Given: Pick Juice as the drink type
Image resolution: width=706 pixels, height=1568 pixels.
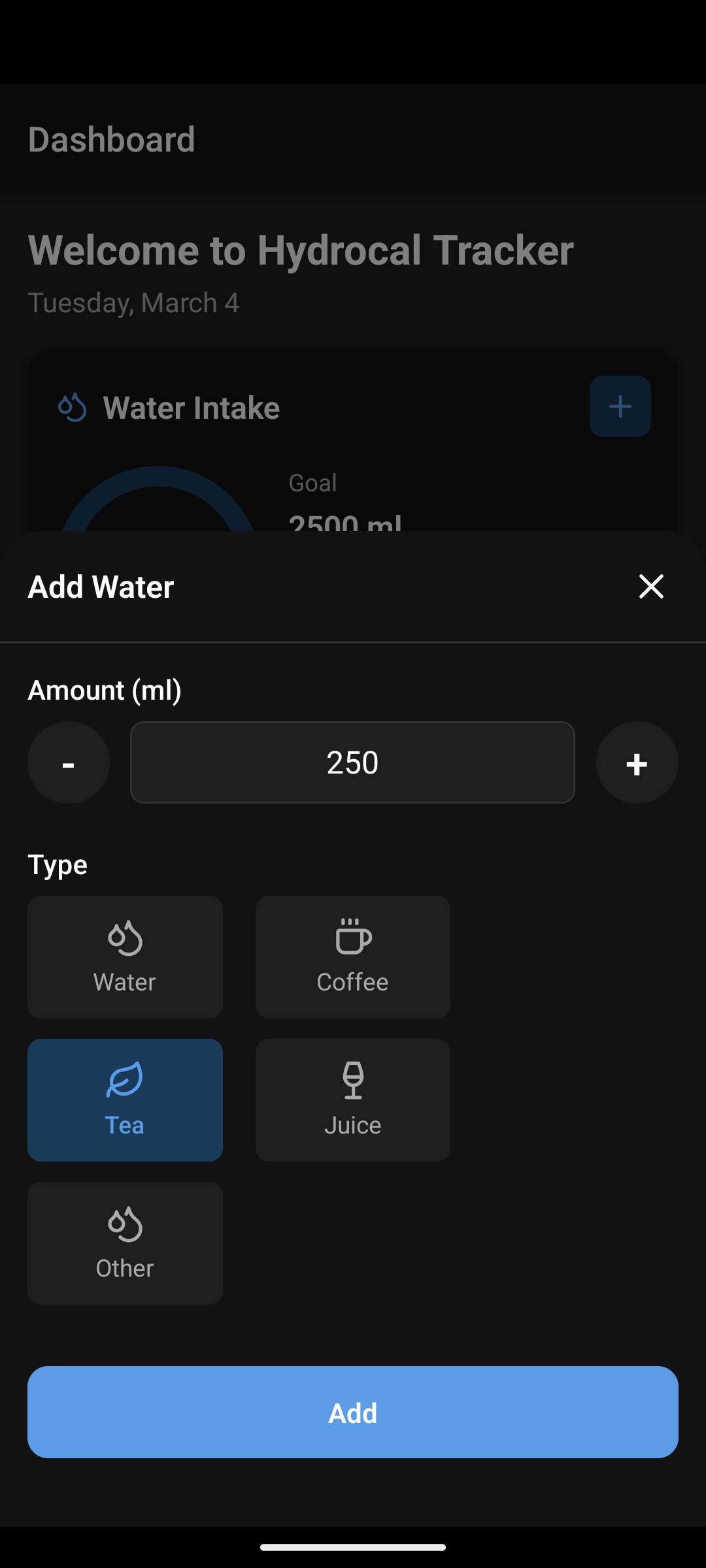Looking at the screenshot, I should pyautogui.click(x=353, y=1100).
